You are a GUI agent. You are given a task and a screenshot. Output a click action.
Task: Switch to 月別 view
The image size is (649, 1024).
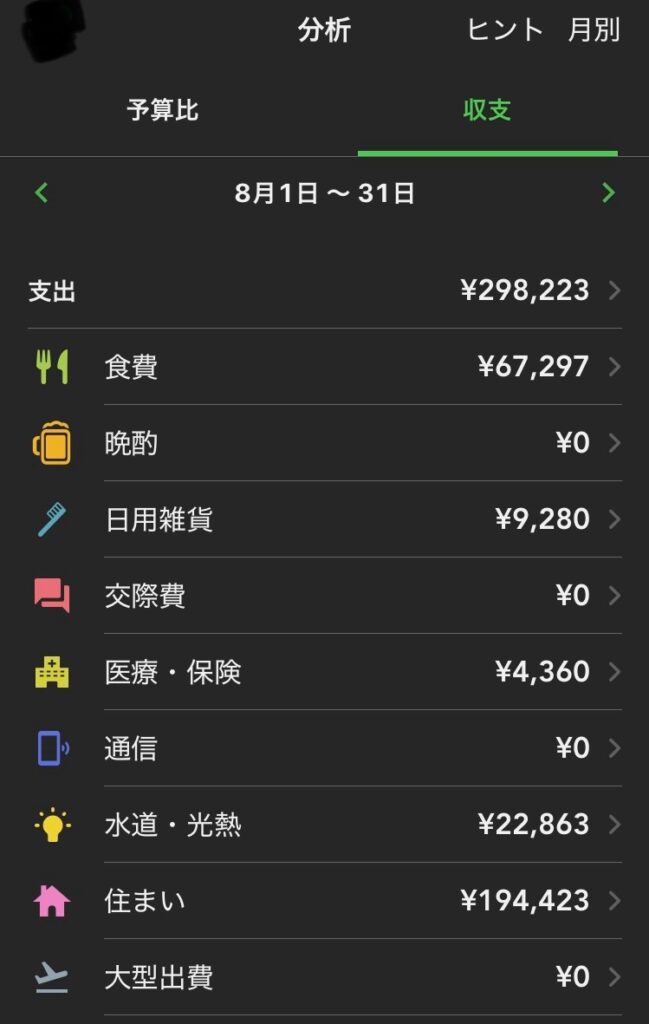594,30
